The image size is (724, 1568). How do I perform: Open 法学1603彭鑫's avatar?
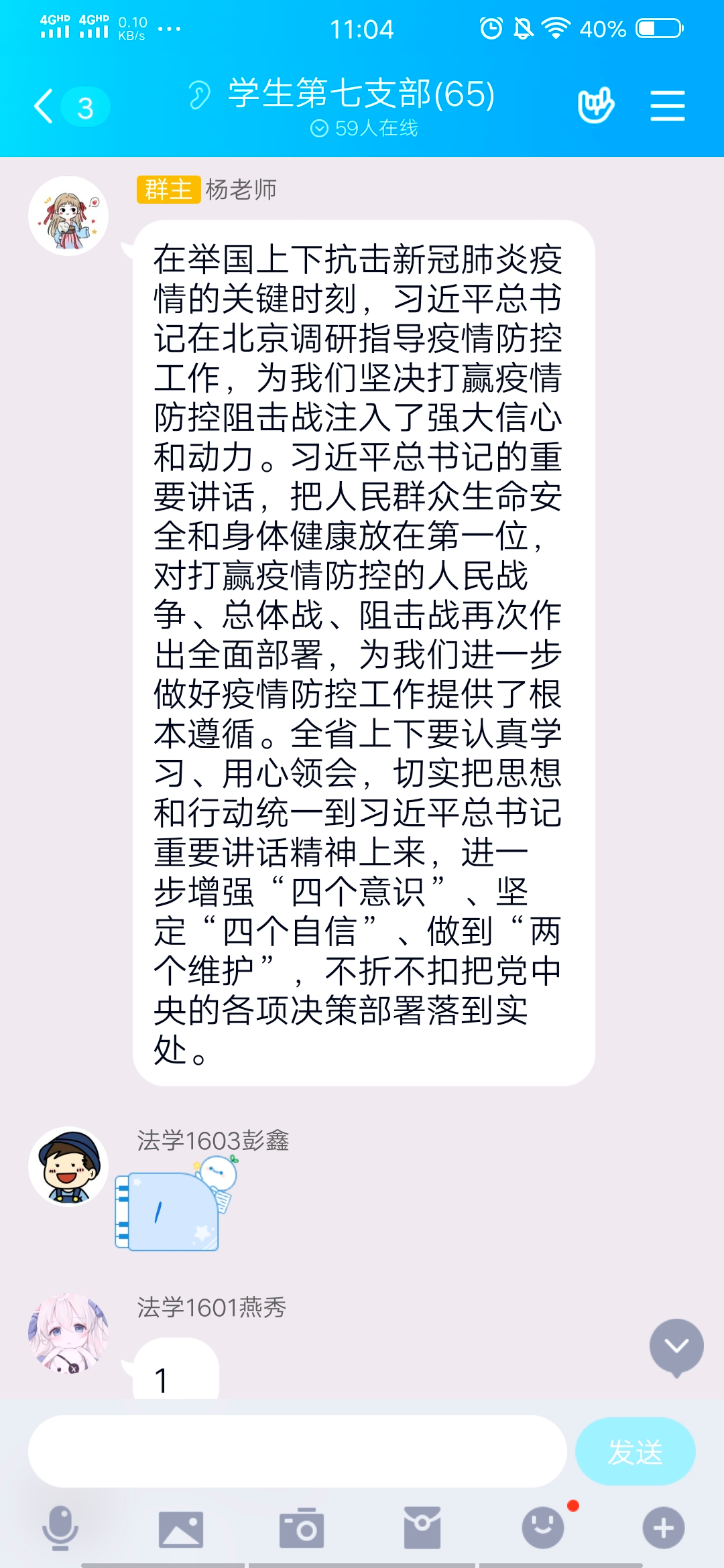[x=68, y=1166]
